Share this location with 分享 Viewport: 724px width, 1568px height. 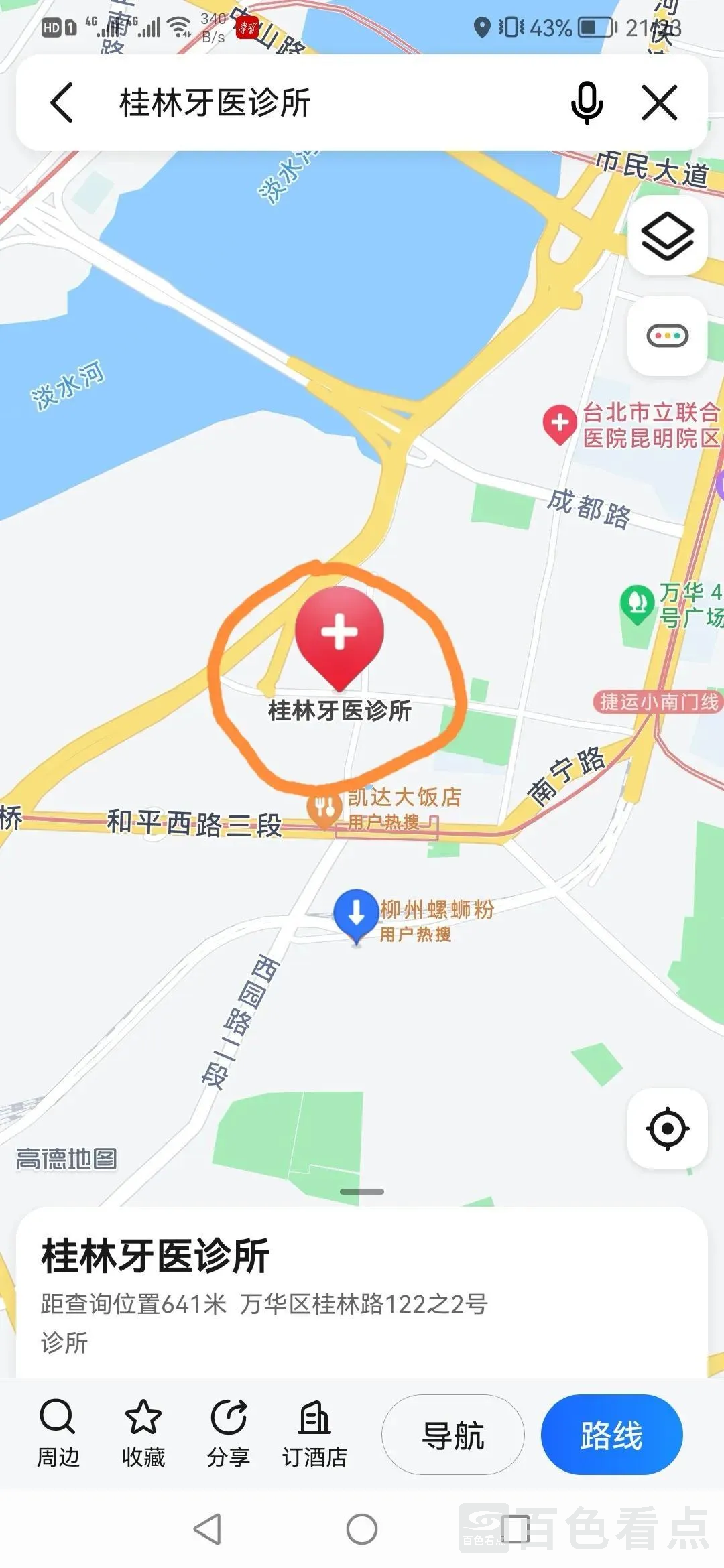pos(229,1434)
